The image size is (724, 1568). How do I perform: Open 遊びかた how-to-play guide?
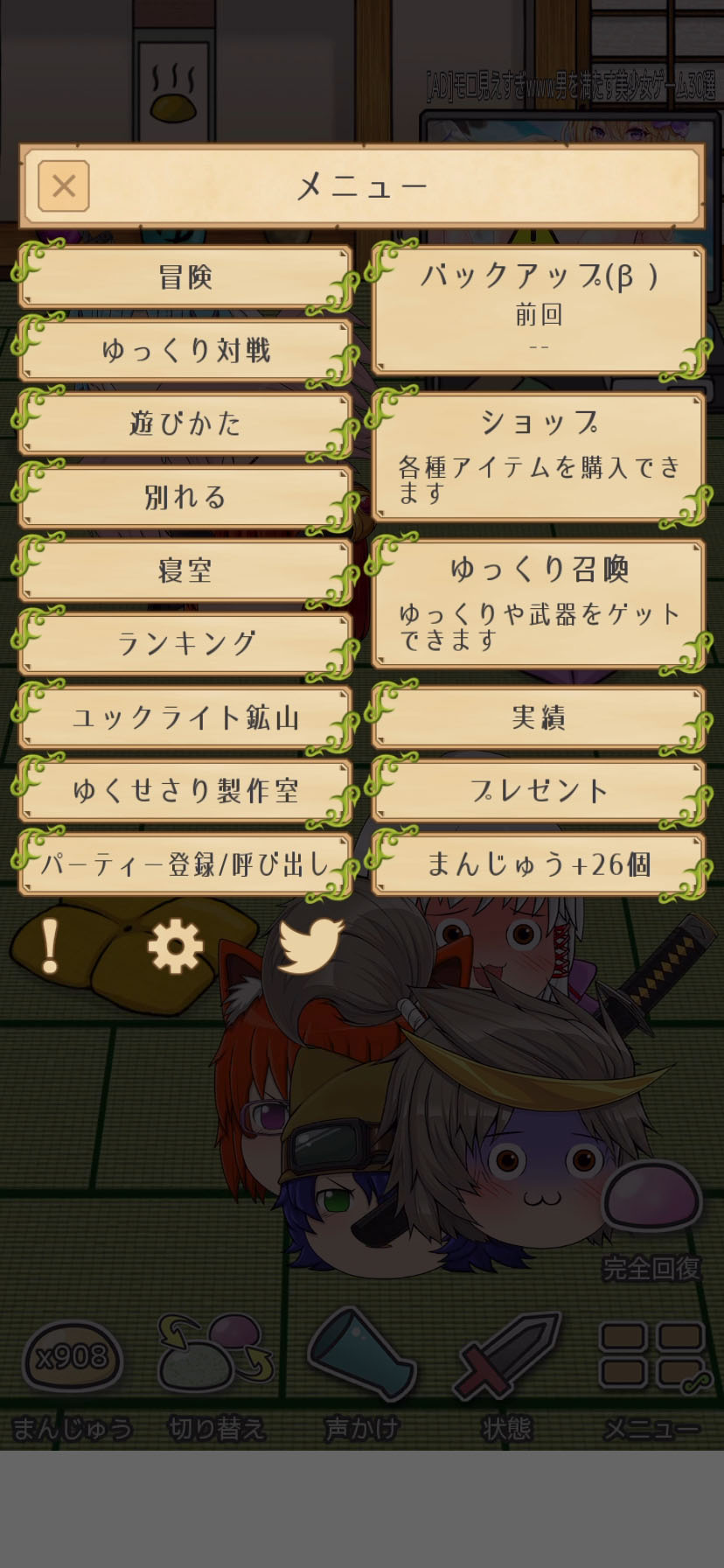(185, 424)
